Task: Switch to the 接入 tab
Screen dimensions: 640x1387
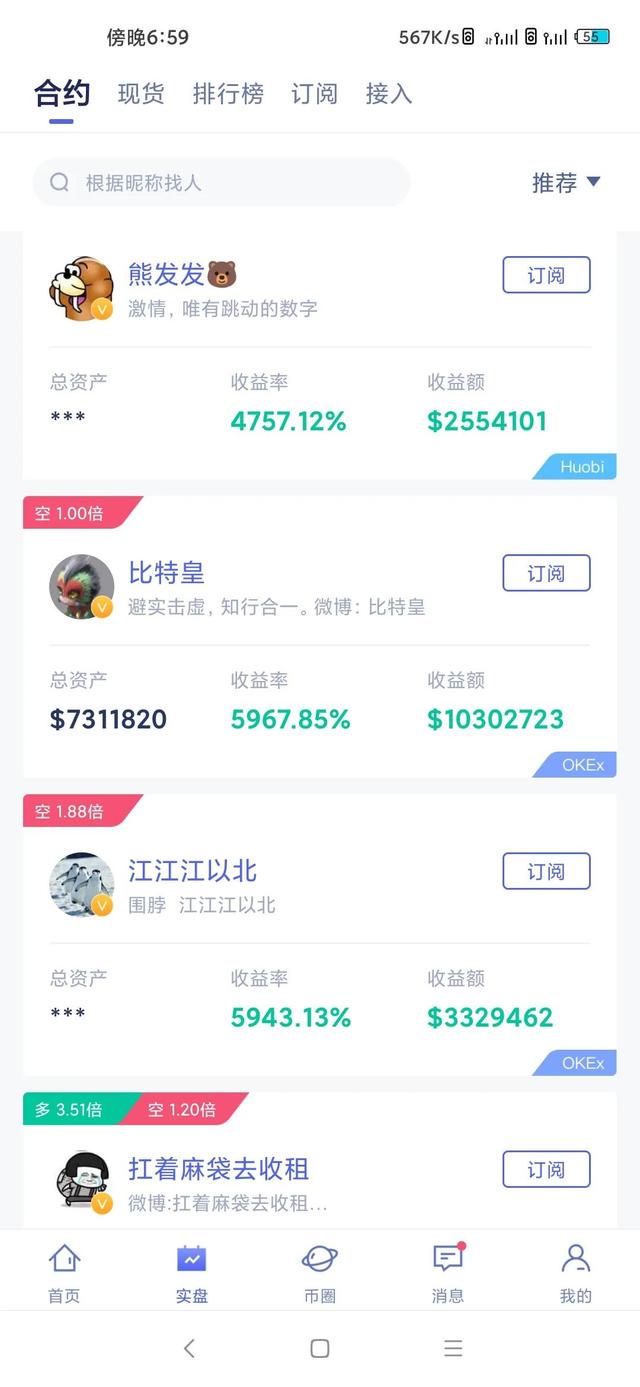Action: pyautogui.click(x=388, y=94)
